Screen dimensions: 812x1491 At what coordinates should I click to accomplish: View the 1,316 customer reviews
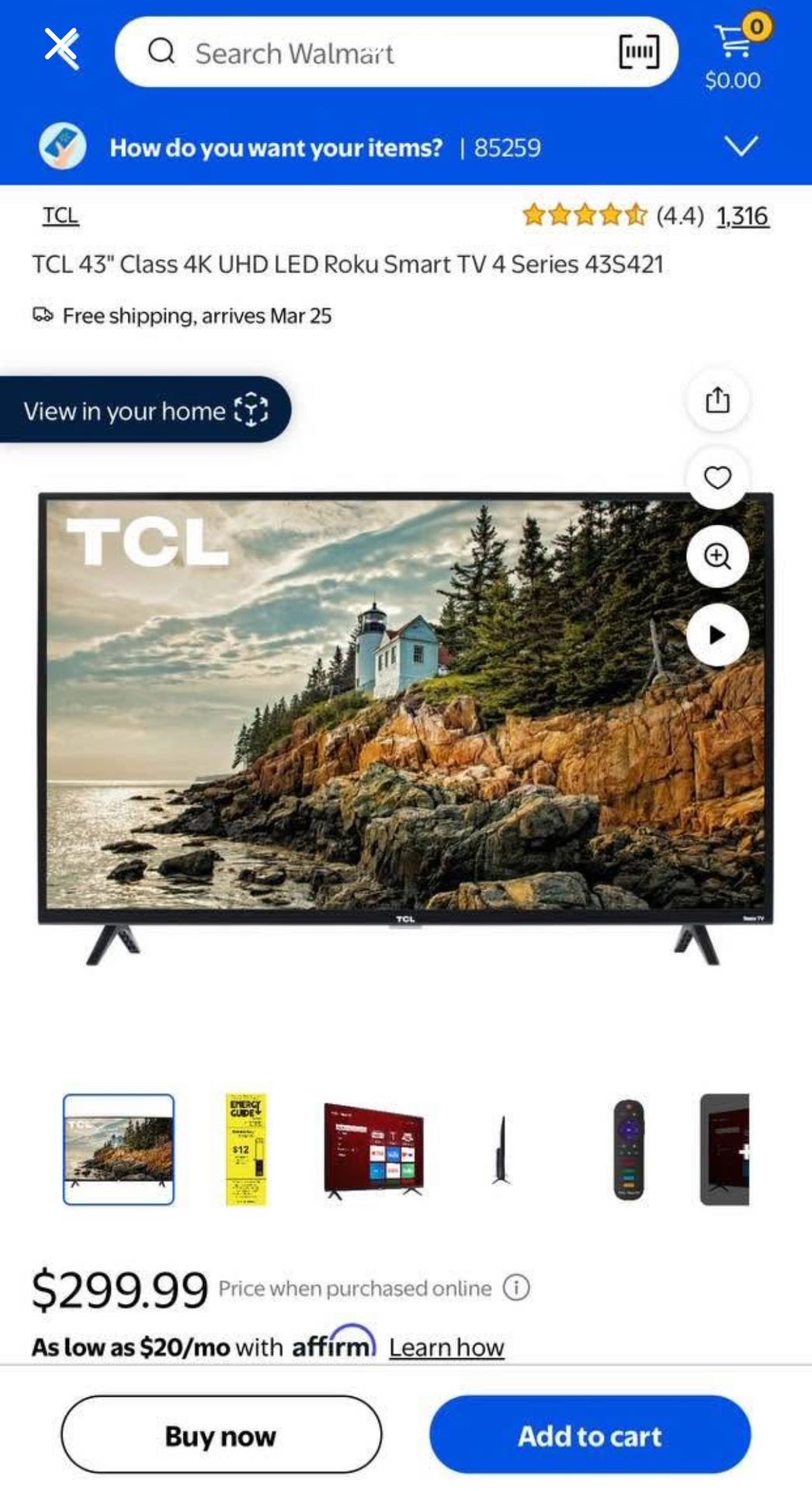tap(742, 216)
